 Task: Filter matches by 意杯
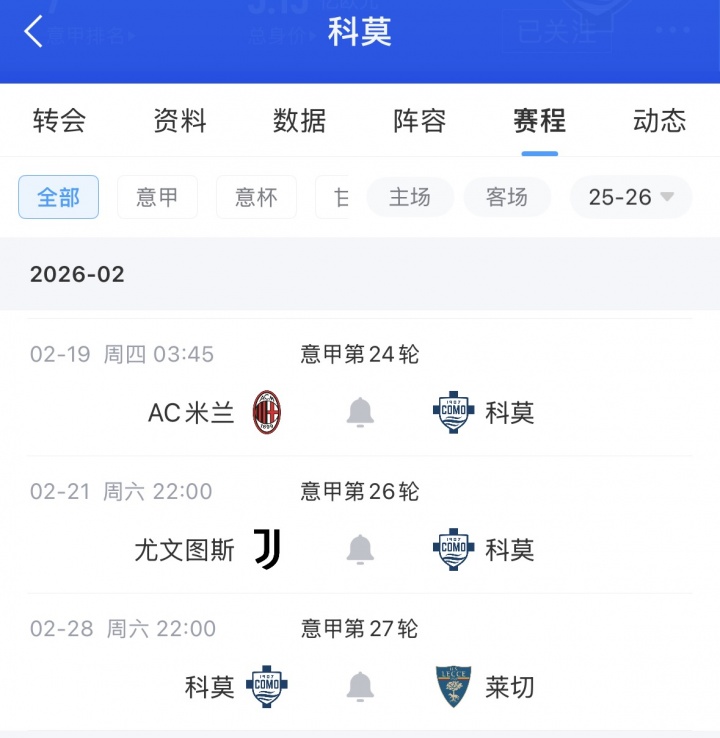click(256, 197)
